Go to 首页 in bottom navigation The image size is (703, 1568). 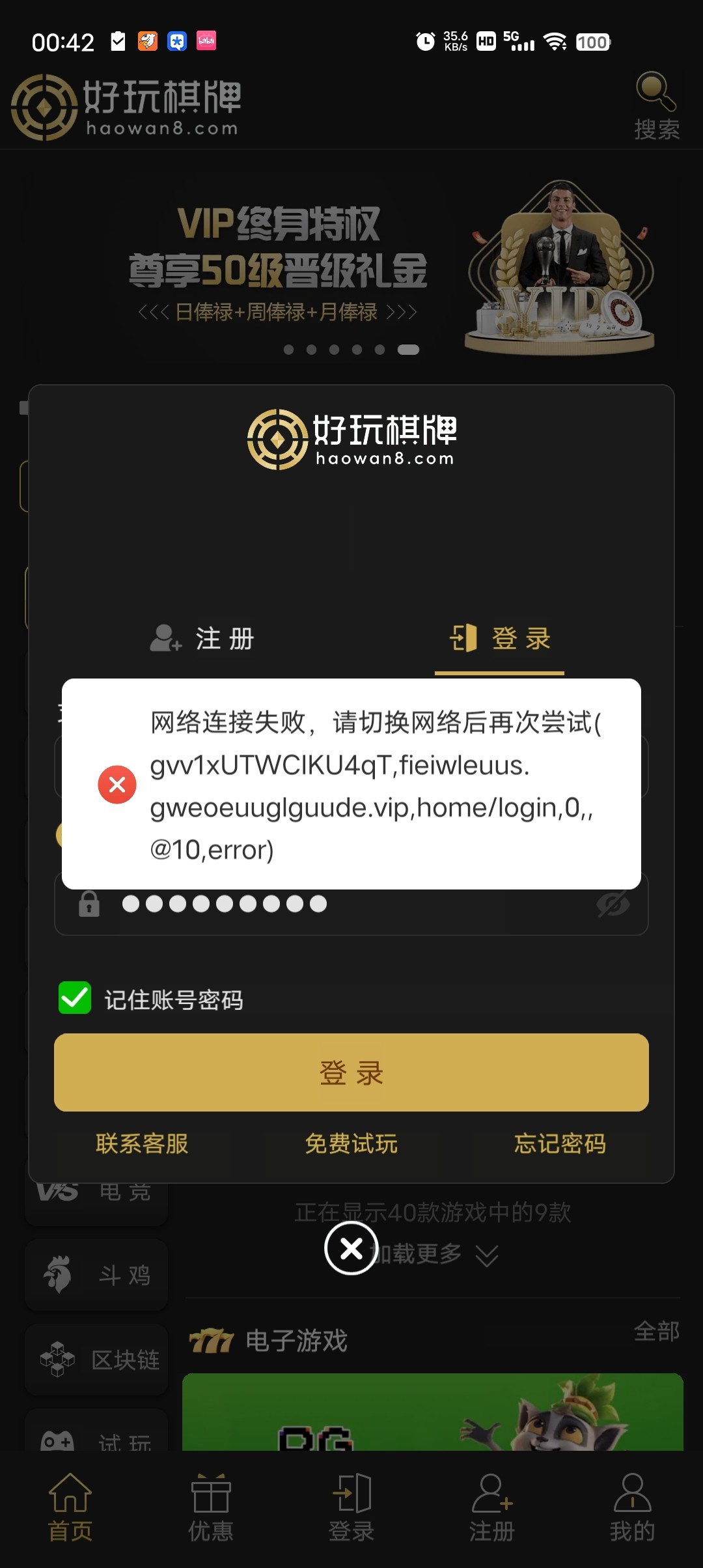pyautogui.click(x=70, y=1507)
